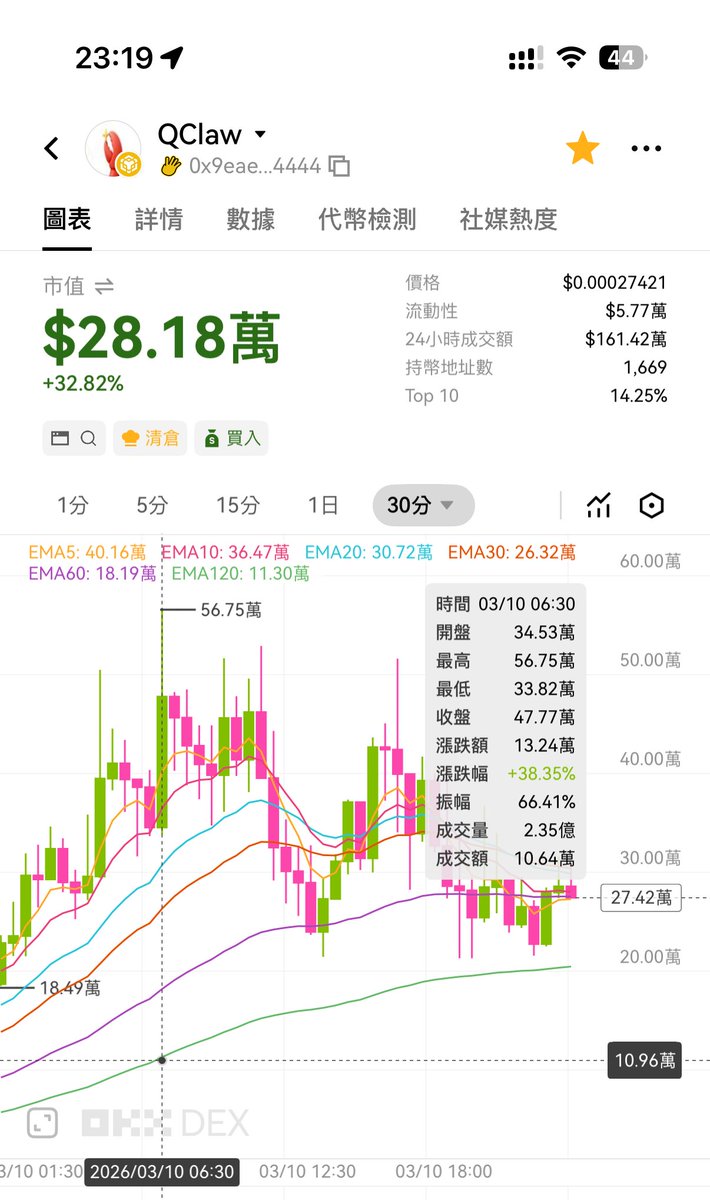Image resolution: width=710 pixels, height=1200 pixels.
Task: Toggle the favorite star for QClaw
Action: coord(582,149)
